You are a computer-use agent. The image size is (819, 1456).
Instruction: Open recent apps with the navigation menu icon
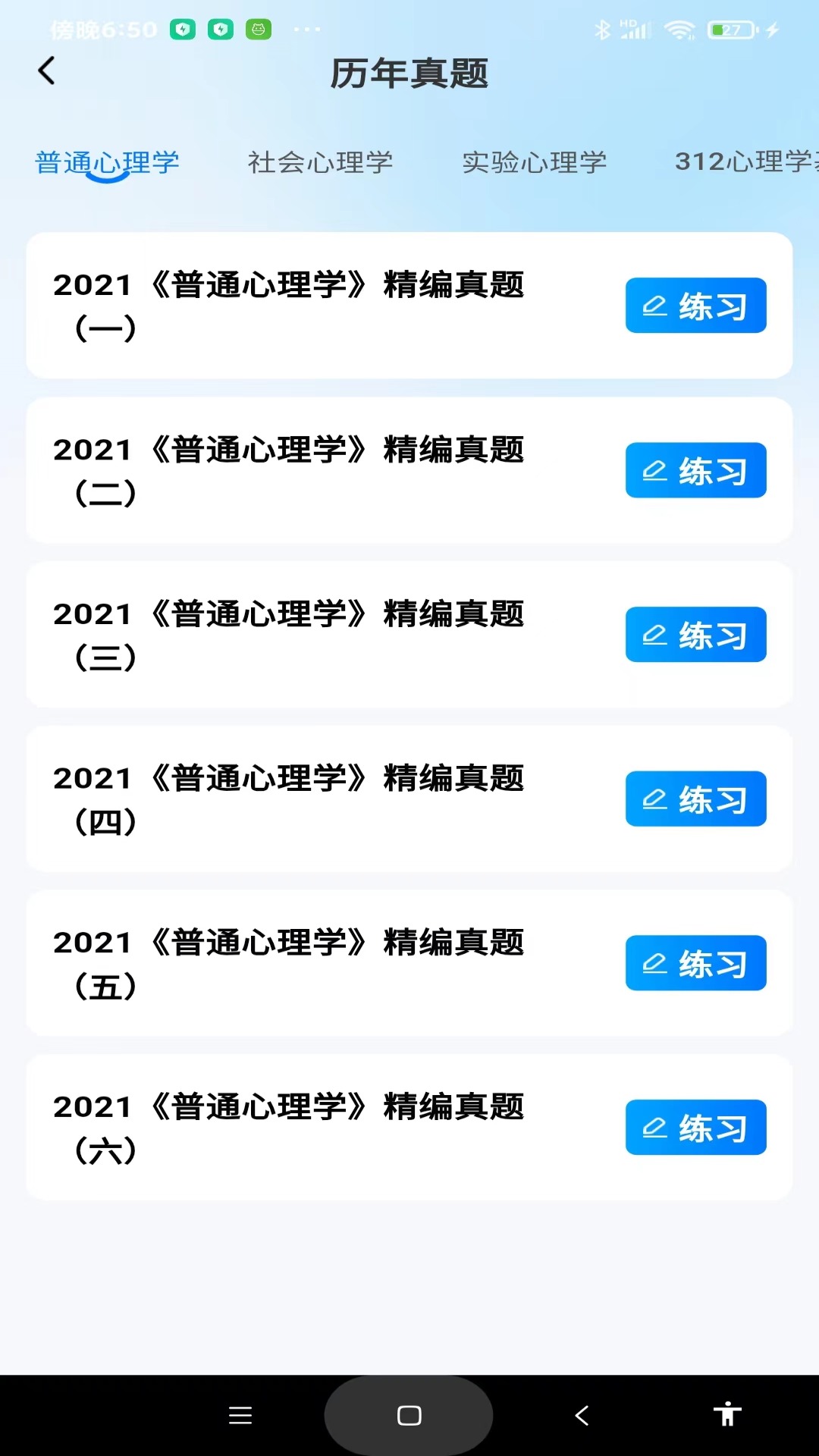coord(240,1415)
